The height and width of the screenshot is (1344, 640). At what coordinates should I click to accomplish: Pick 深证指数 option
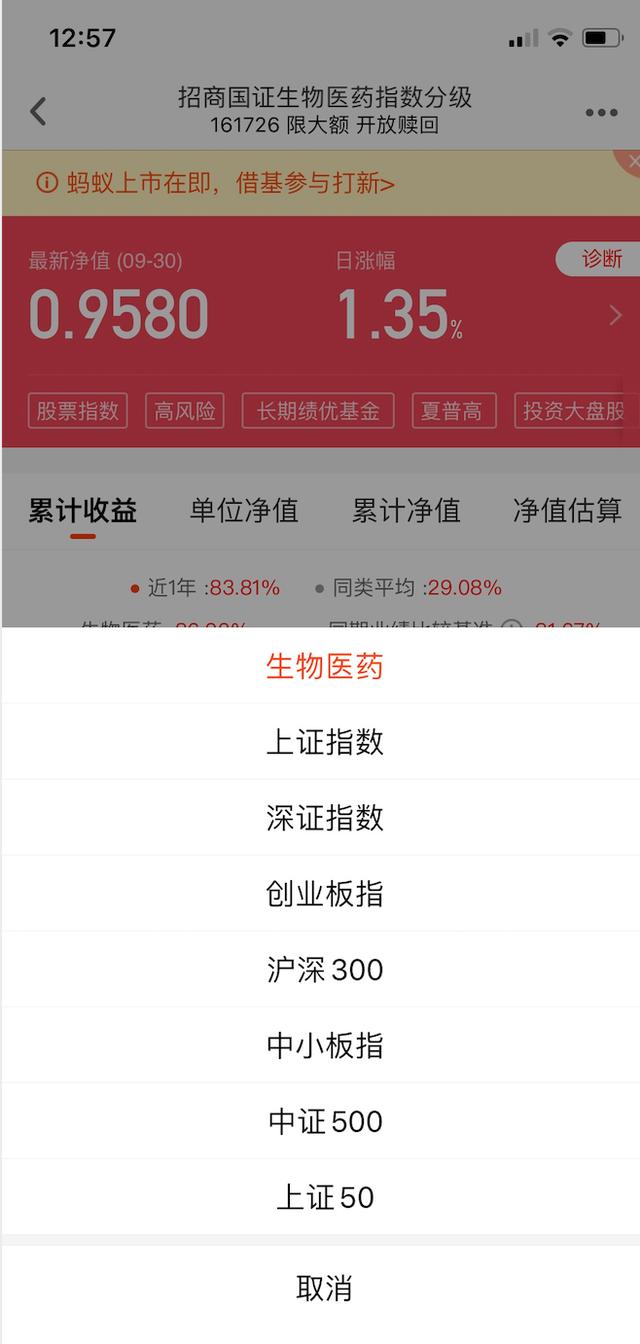pyautogui.click(x=324, y=818)
